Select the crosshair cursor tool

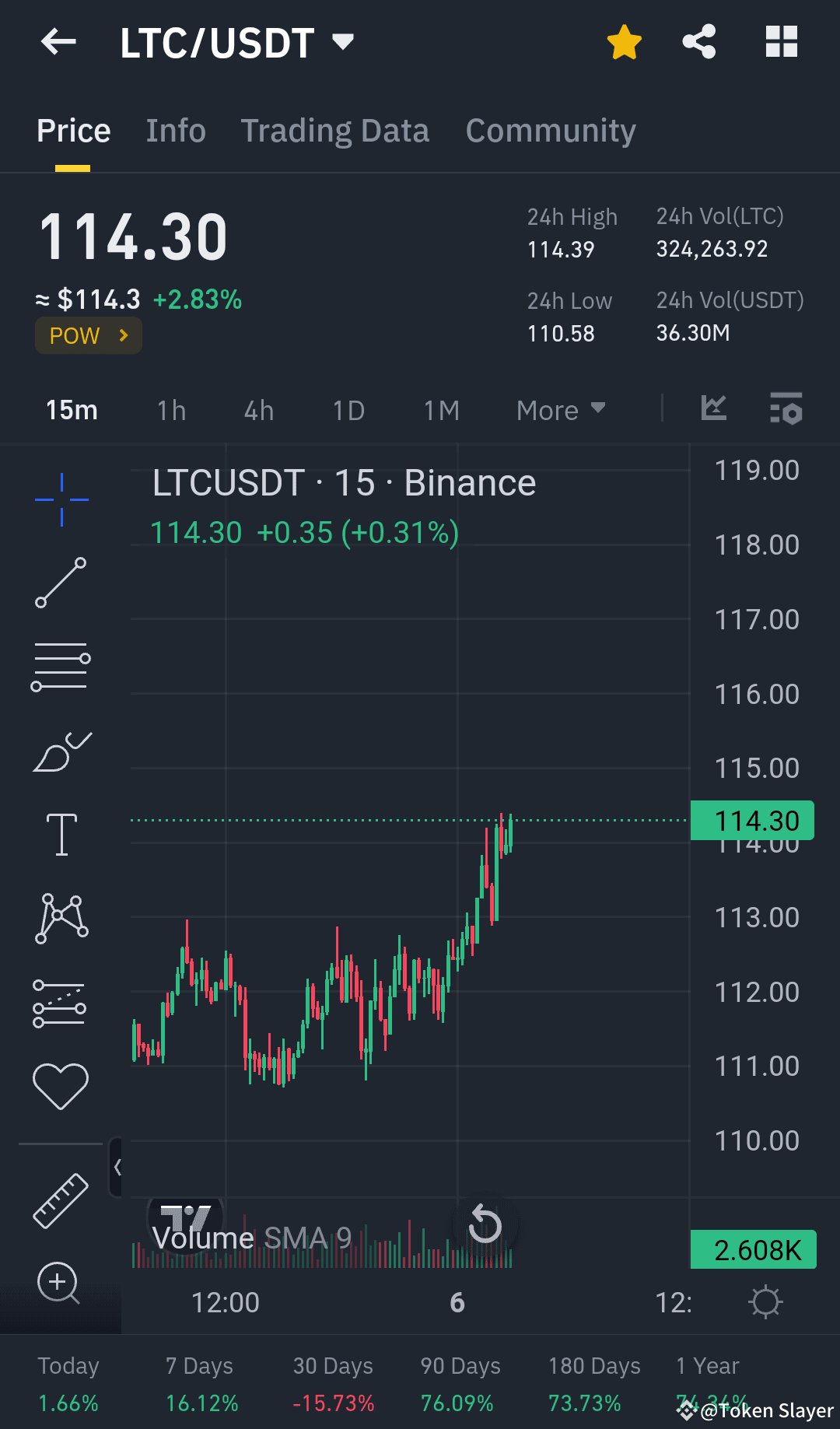click(61, 499)
